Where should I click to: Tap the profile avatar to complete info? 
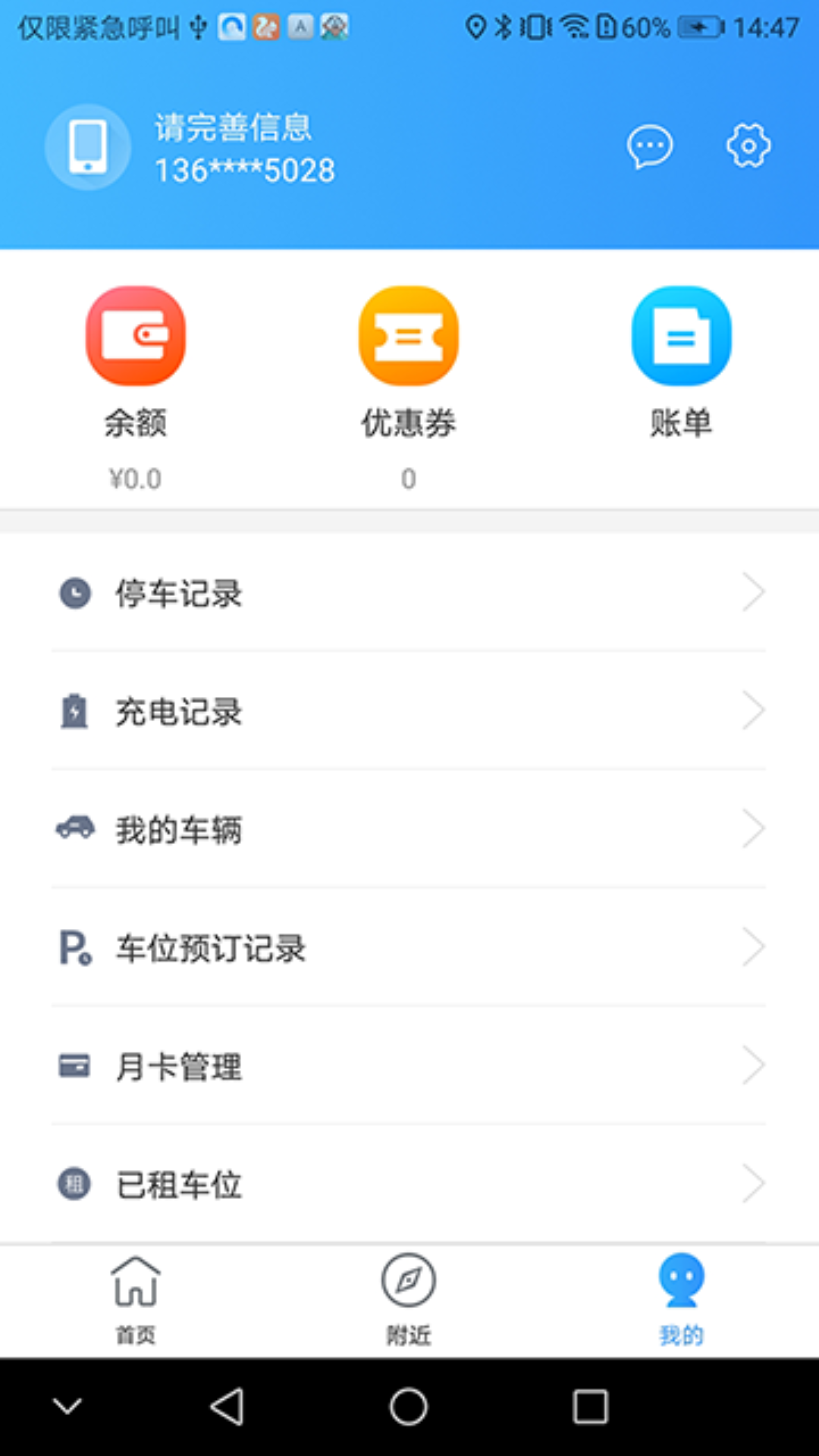pos(88,147)
